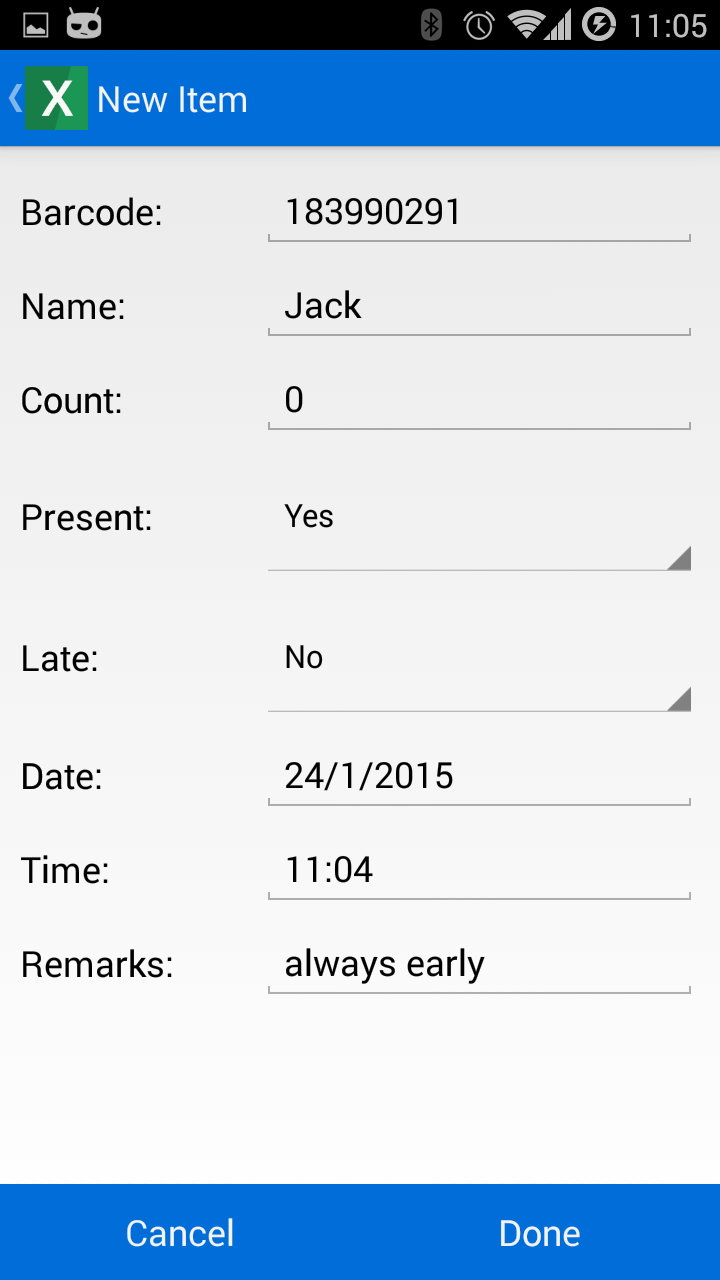720x1280 pixels.
Task: Open the Late dropdown showing No
Action: [478, 665]
